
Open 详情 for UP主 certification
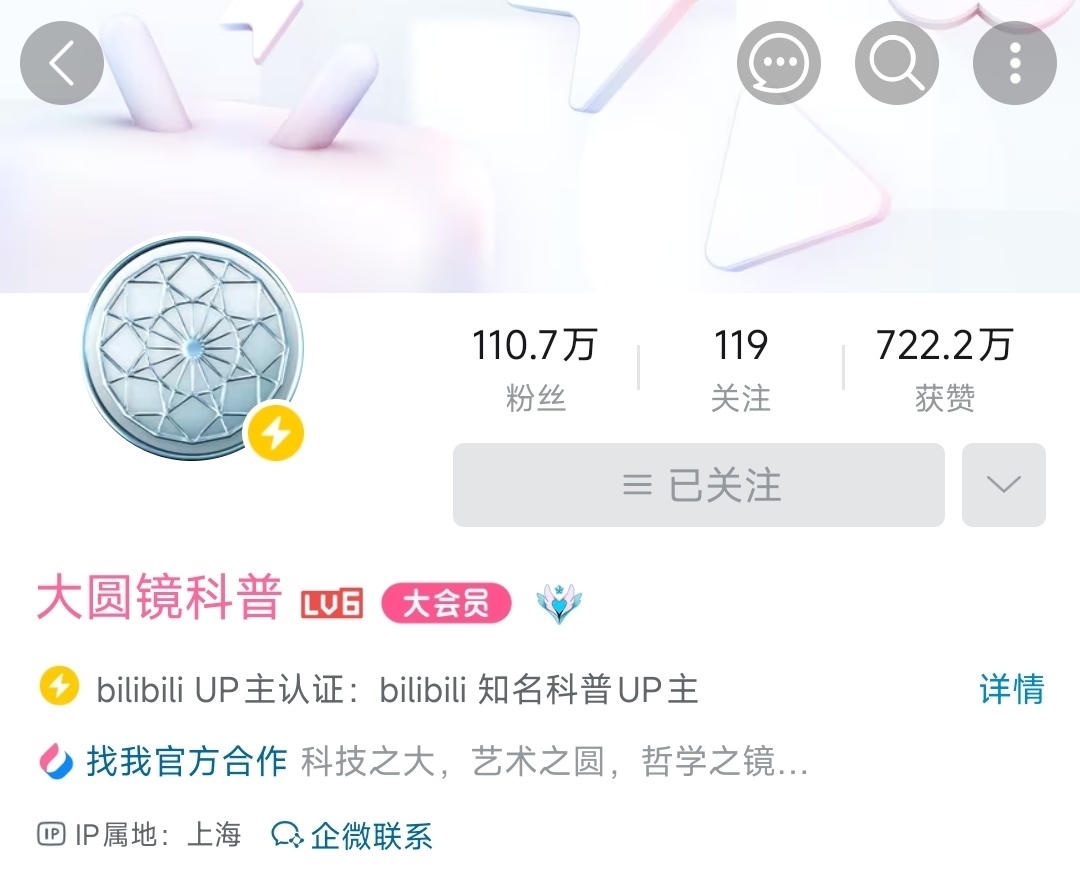pos(1011,690)
